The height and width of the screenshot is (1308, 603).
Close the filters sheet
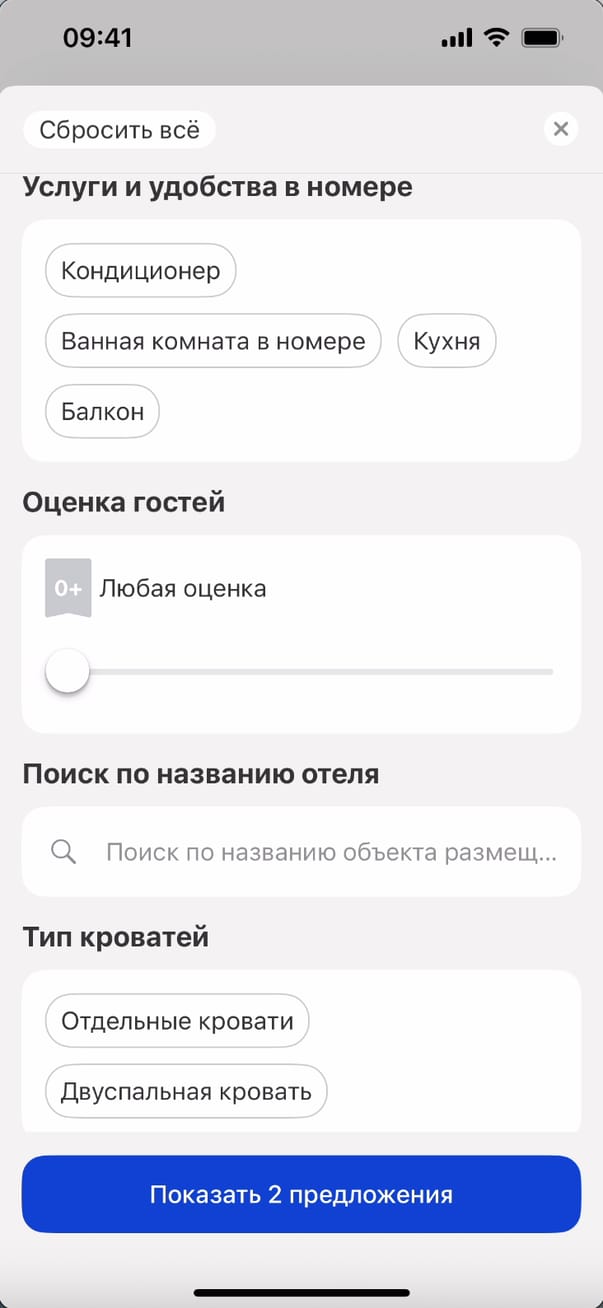point(560,128)
